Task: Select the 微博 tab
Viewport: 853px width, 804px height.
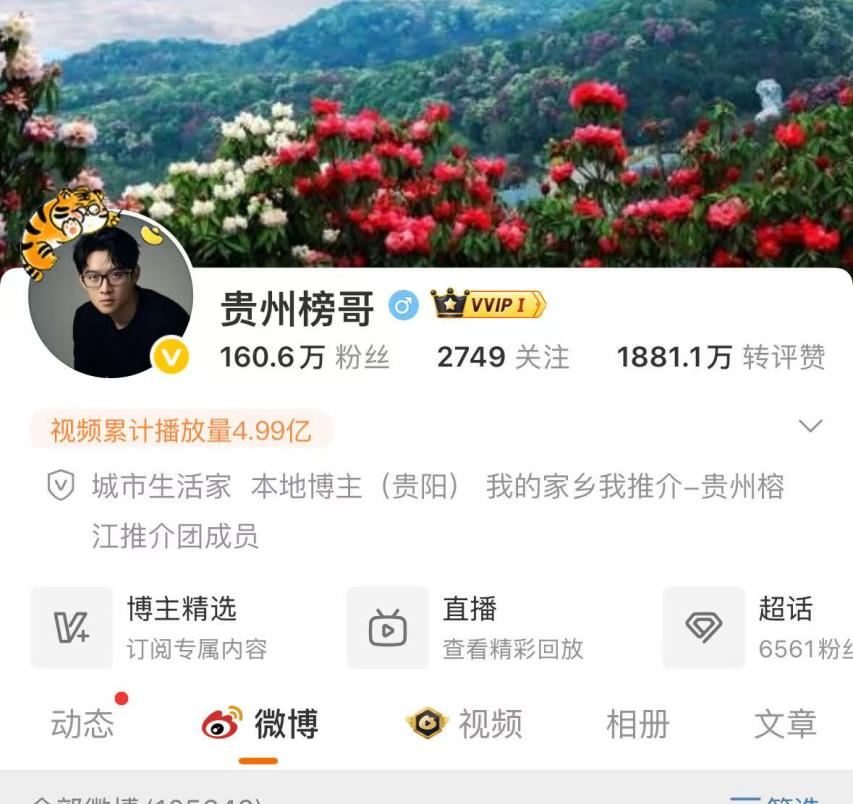Action: pyautogui.click(x=260, y=724)
